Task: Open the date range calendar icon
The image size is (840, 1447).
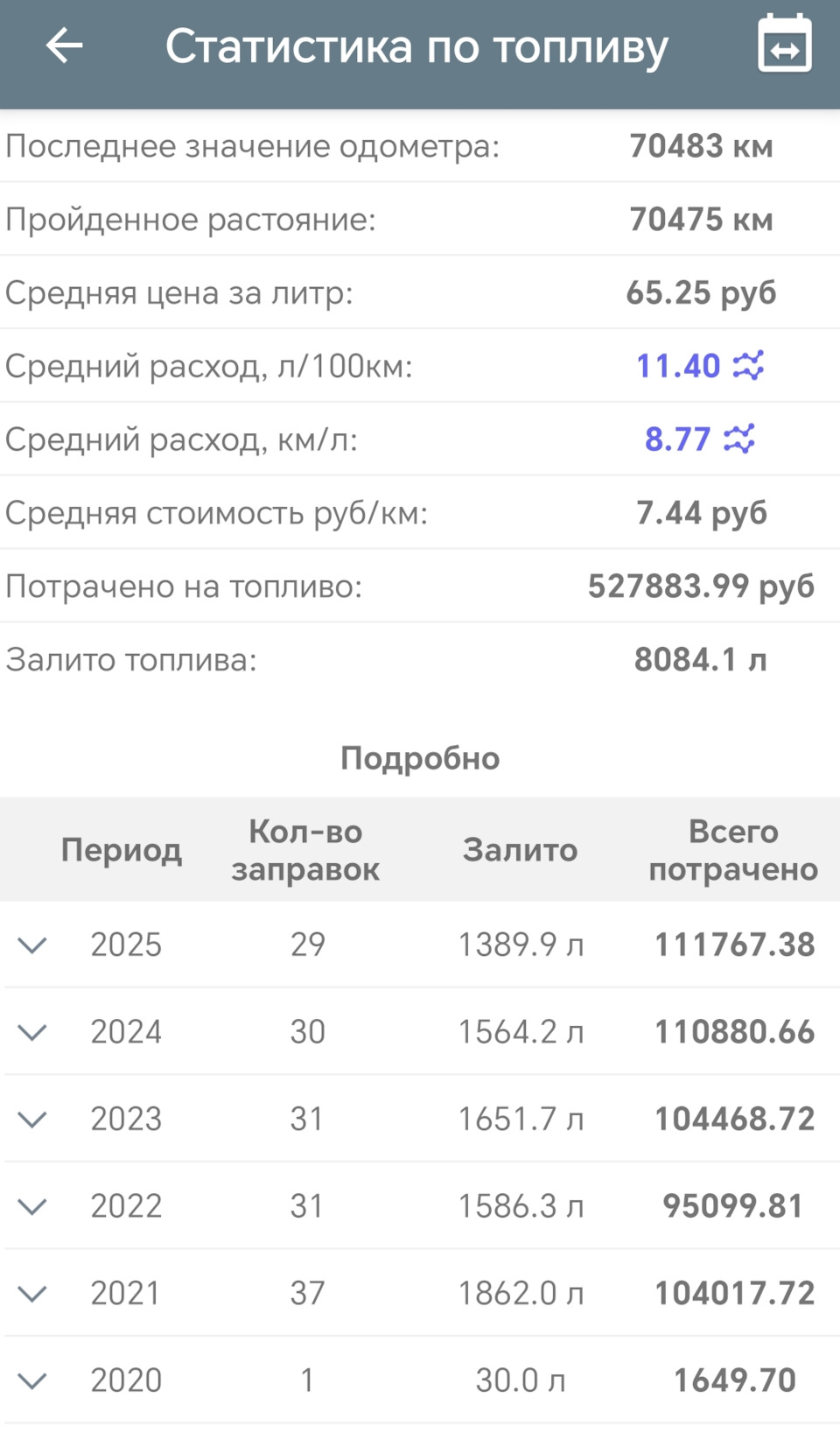Action: coord(784,45)
